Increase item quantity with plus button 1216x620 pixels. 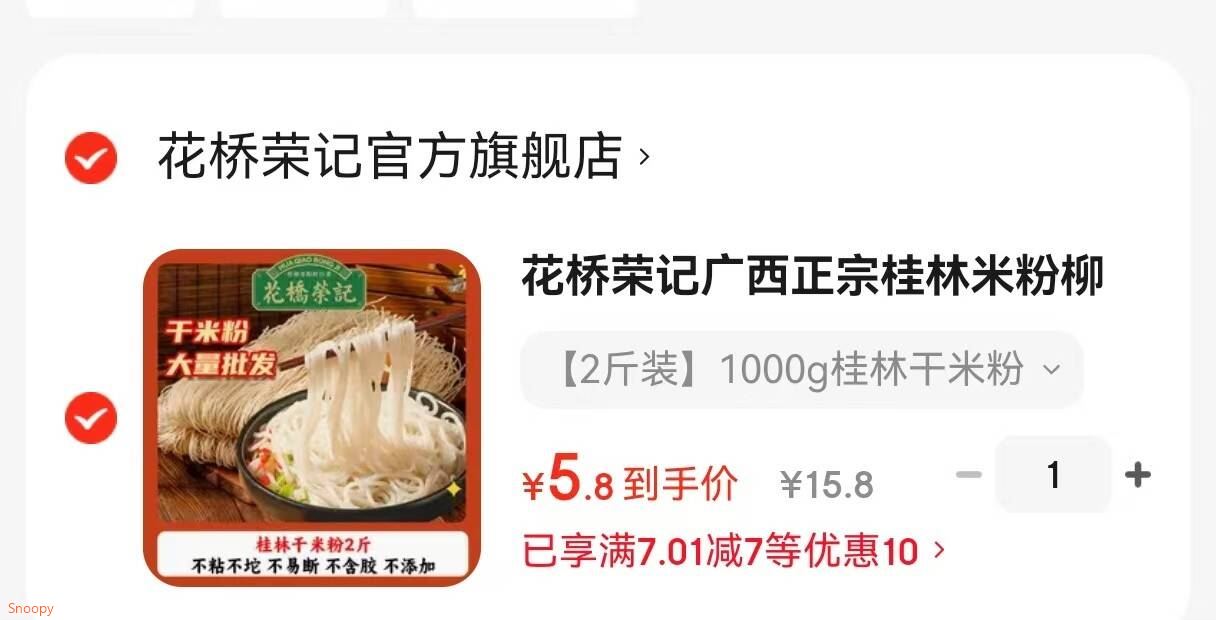pyautogui.click(x=1138, y=475)
